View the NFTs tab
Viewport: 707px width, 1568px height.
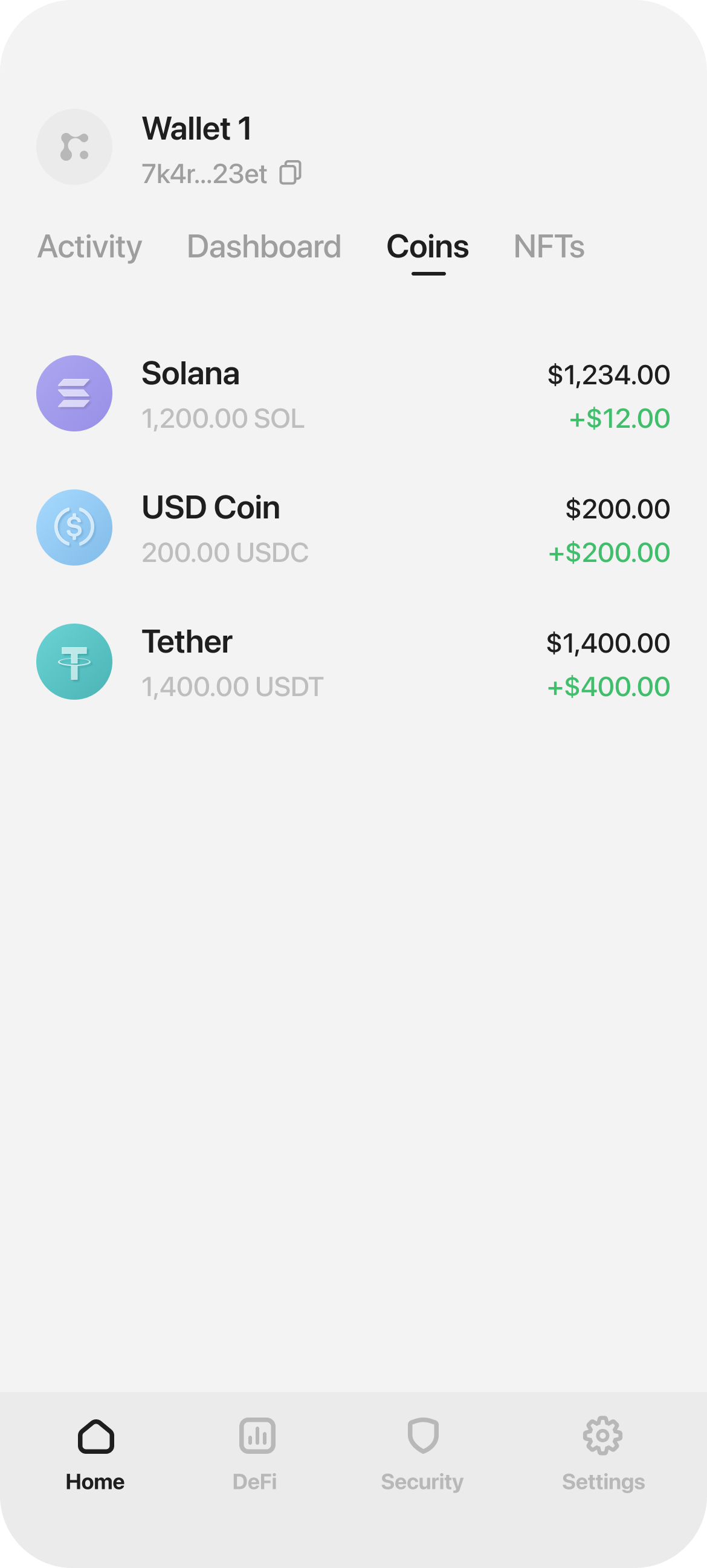click(x=549, y=247)
